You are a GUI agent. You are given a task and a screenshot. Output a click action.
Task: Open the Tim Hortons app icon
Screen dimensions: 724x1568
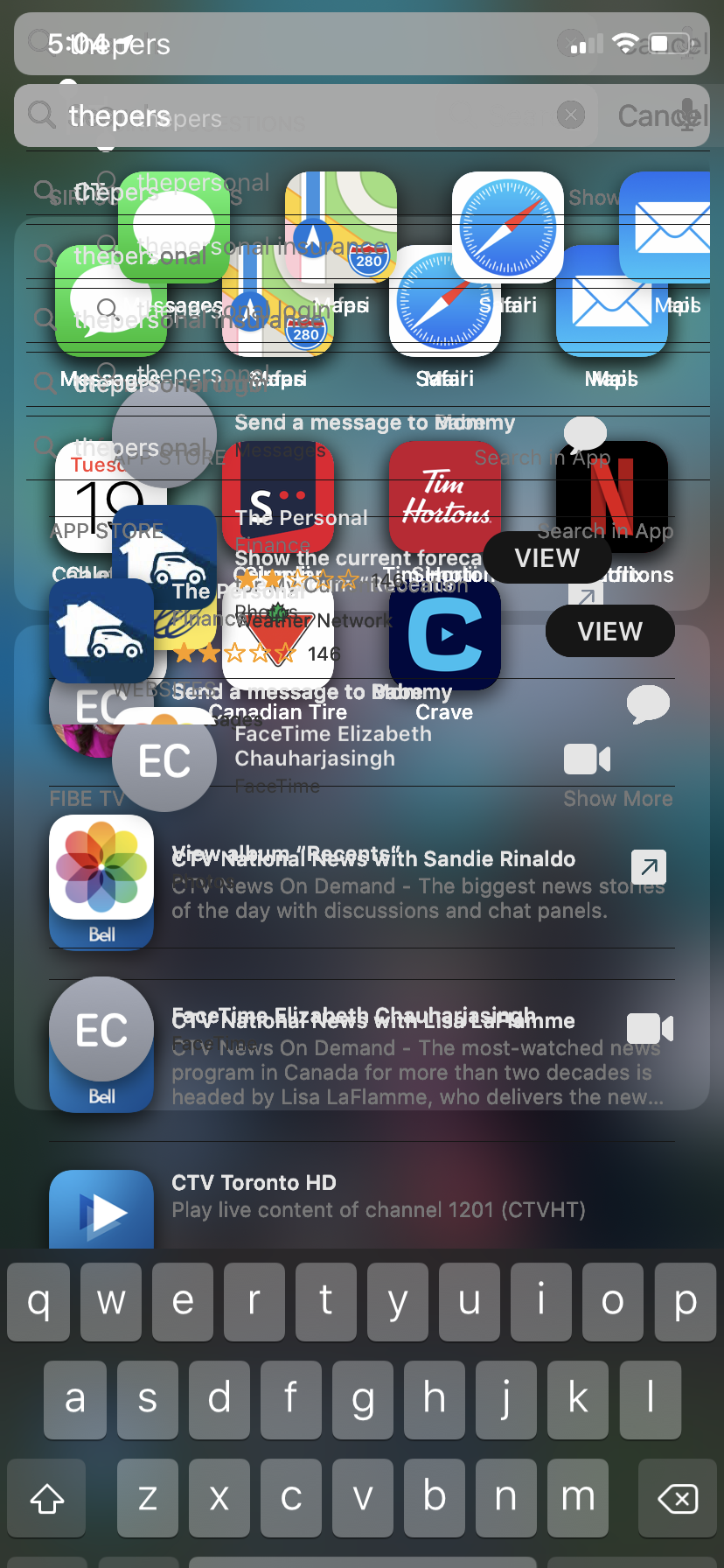[444, 497]
